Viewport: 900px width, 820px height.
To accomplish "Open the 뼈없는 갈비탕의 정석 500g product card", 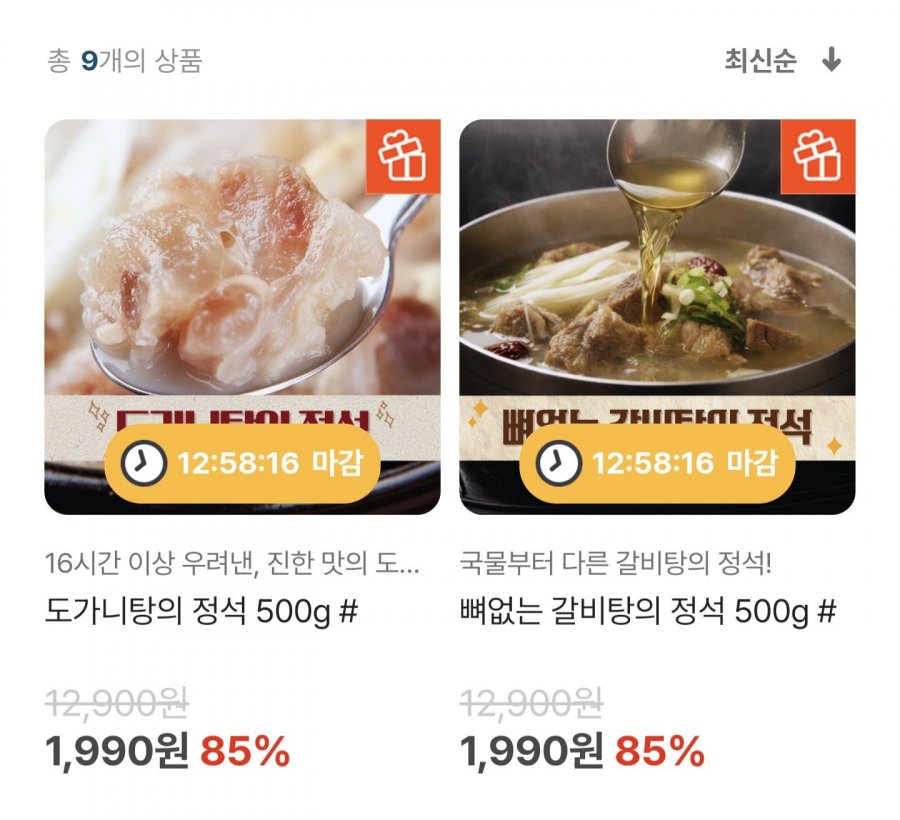I will [657, 316].
